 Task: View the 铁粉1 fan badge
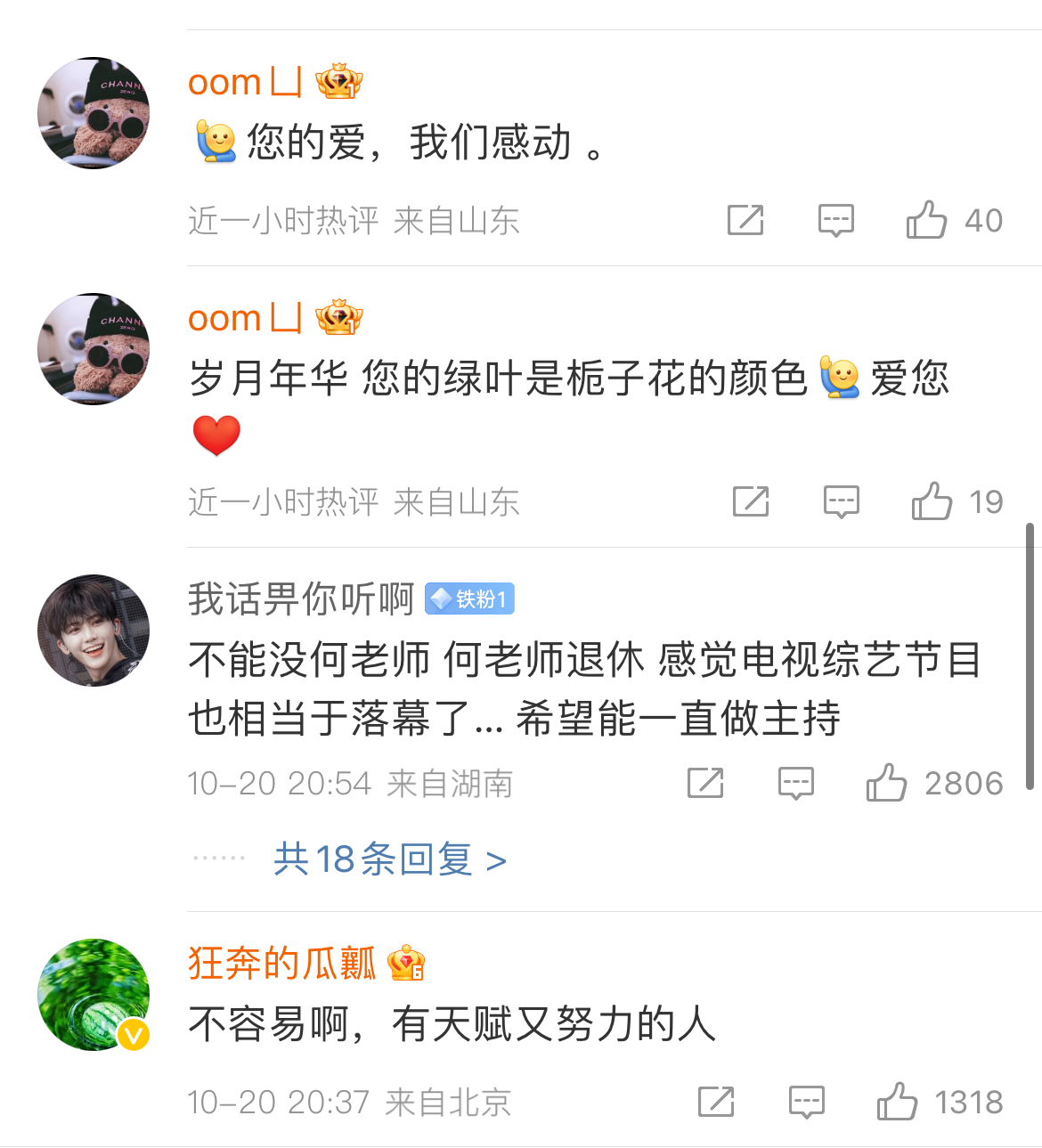[x=469, y=599]
